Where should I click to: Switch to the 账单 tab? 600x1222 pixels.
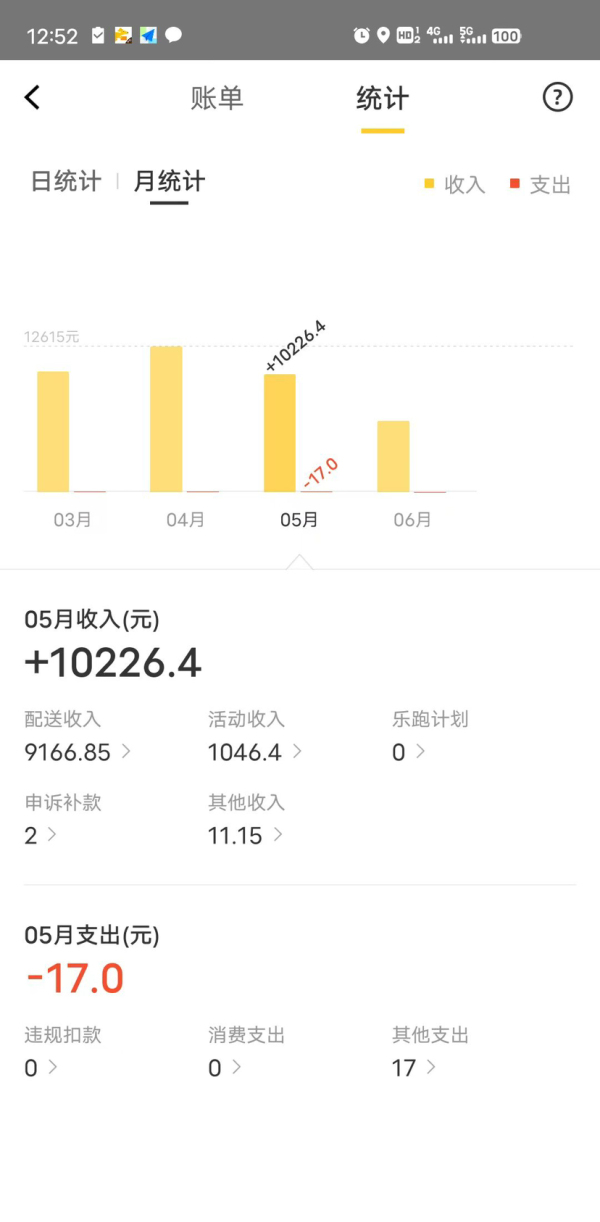tap(217, 98)
